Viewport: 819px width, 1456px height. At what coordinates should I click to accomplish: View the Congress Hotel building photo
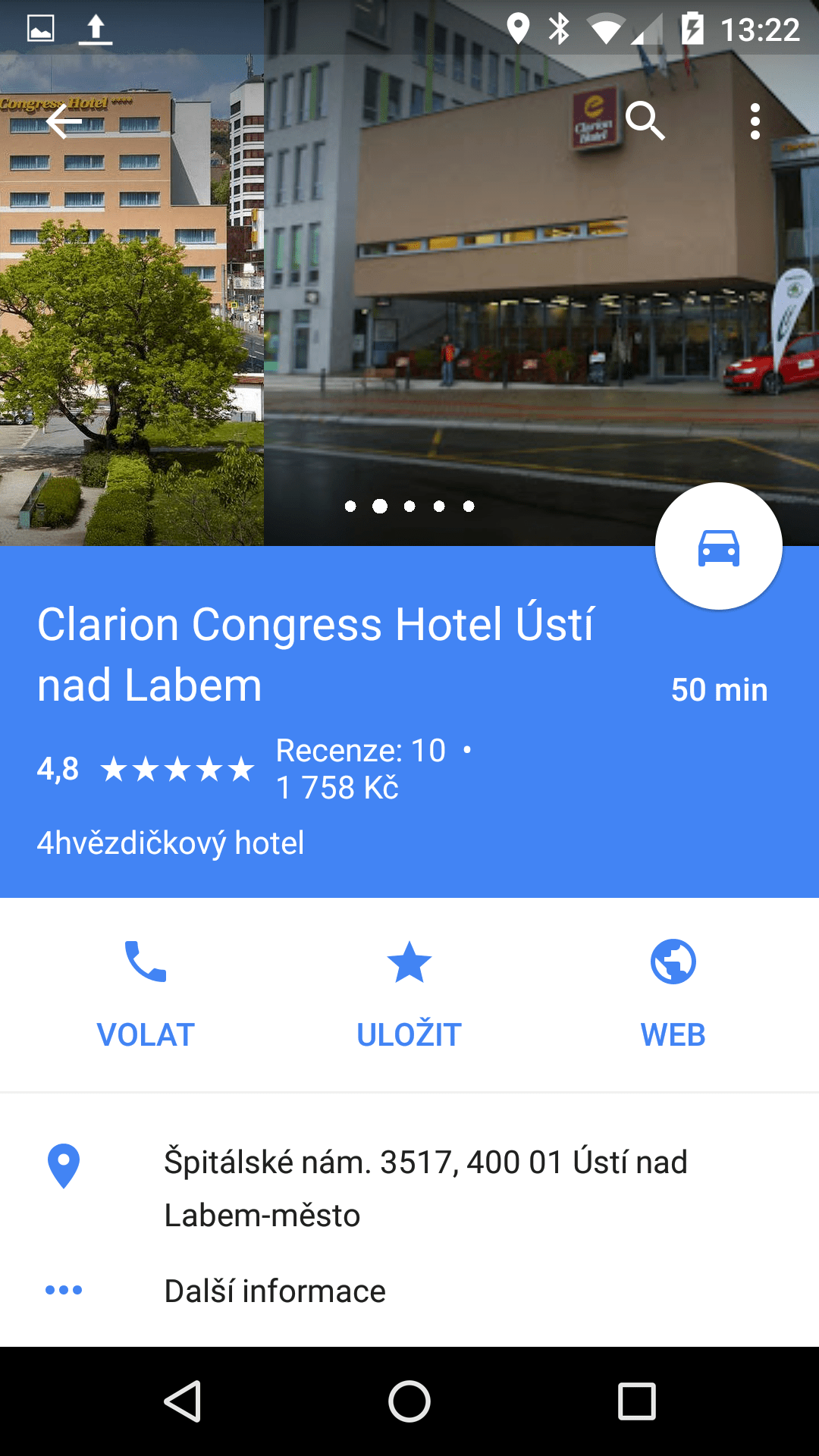click(x=132, y=273)
